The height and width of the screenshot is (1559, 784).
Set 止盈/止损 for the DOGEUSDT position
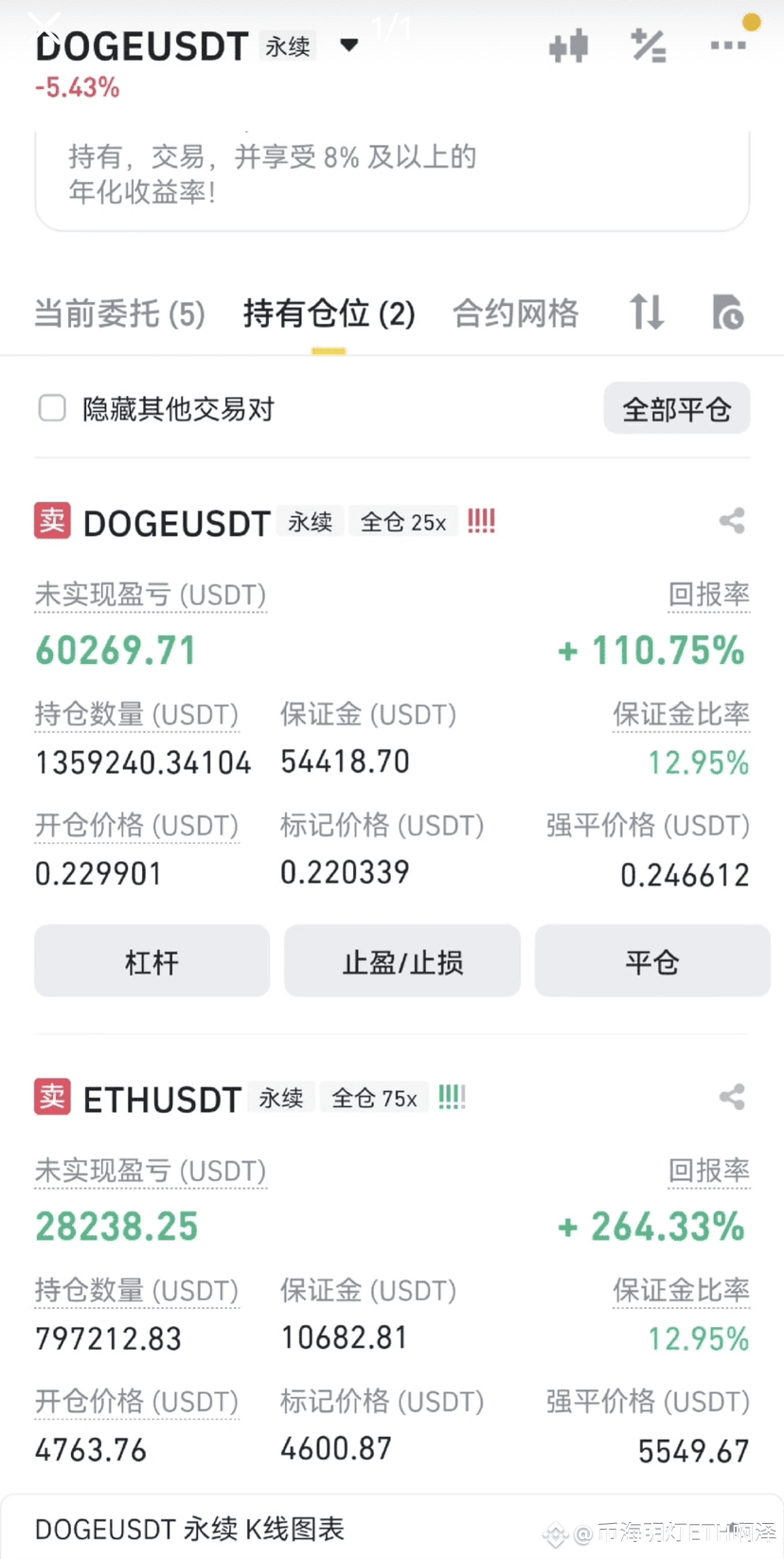coord(402,961)
